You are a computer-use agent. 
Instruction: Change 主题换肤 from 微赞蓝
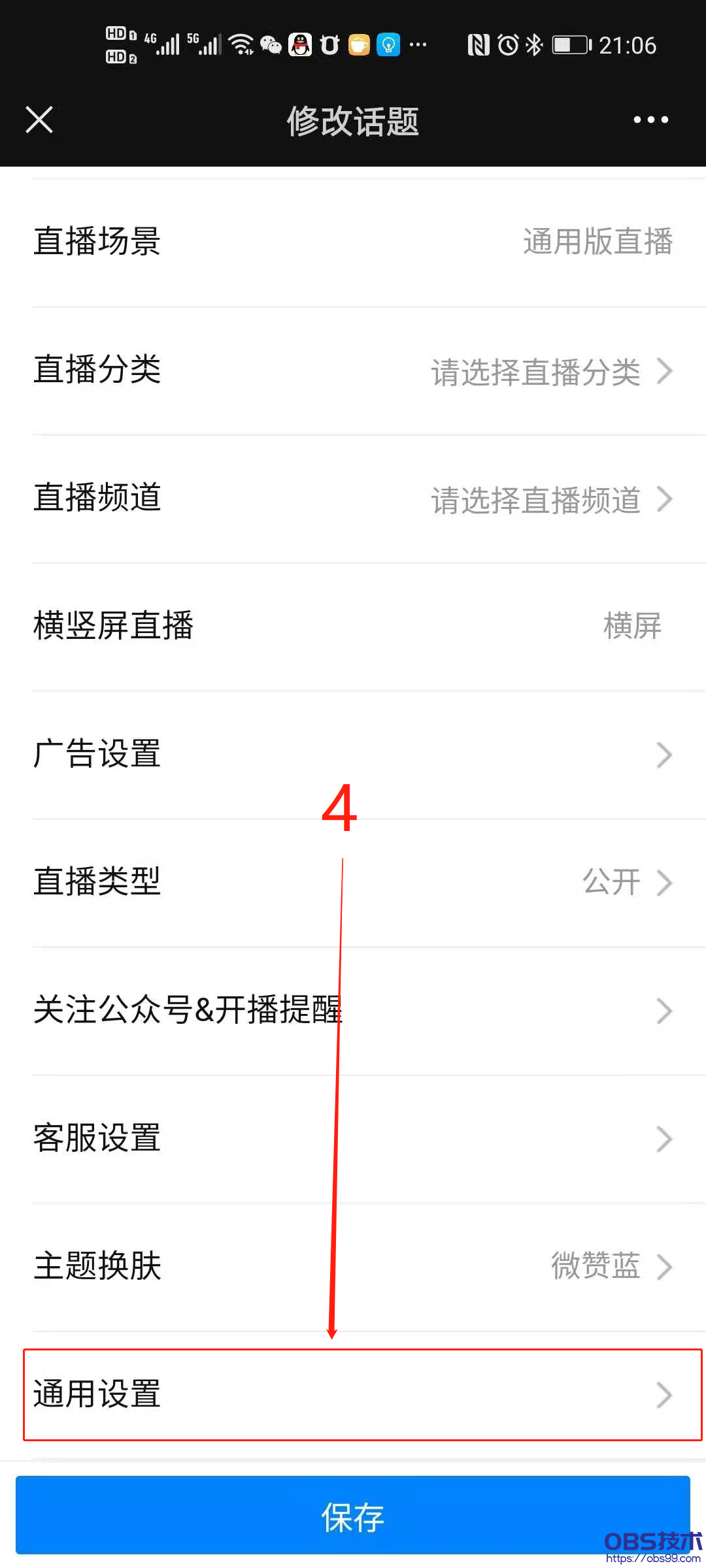click(x=353, y=1266)
